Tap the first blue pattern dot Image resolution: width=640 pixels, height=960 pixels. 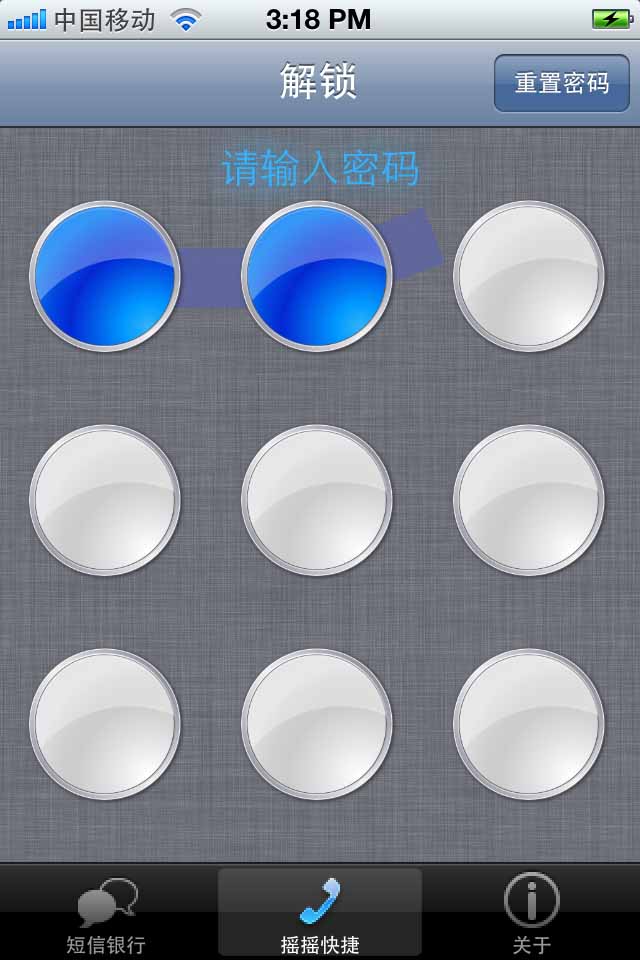coord(105,276)
